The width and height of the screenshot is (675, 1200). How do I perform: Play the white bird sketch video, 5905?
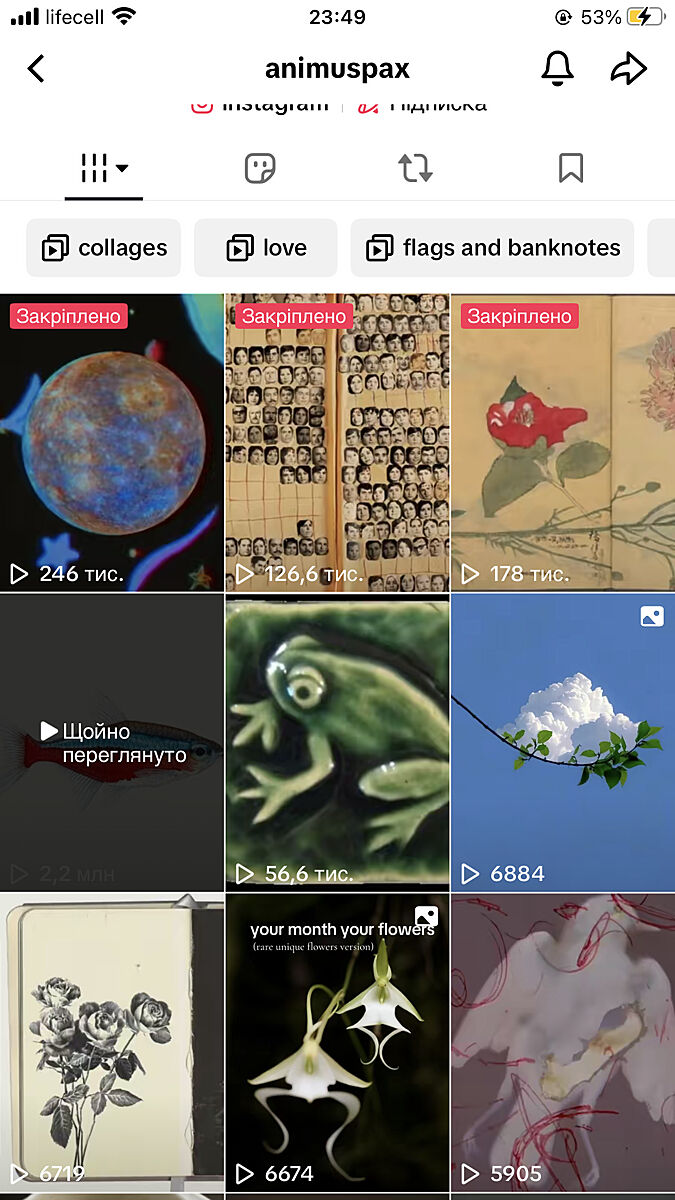[563, 1040]
